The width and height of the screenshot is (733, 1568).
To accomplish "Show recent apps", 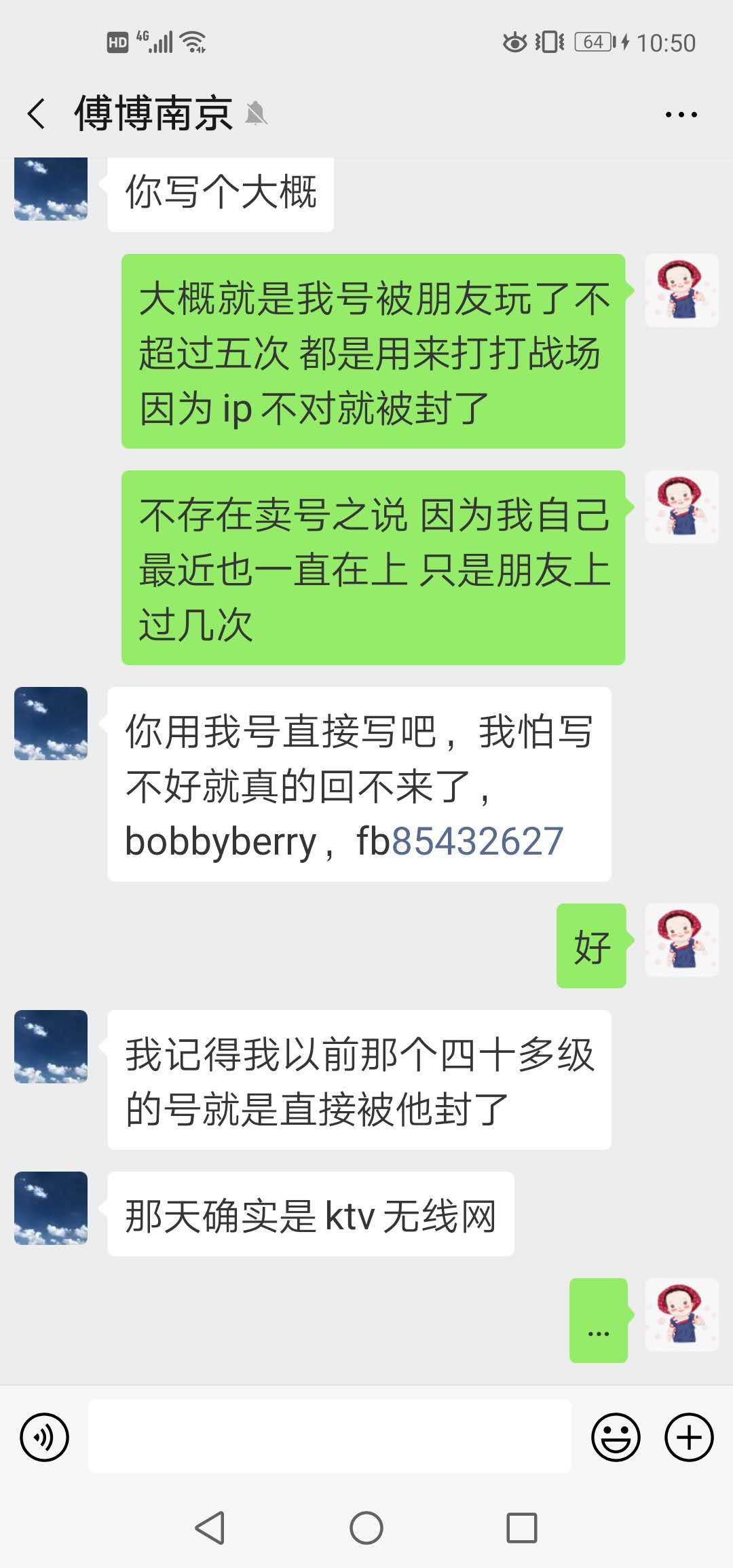I will [x=522, y=1528].
